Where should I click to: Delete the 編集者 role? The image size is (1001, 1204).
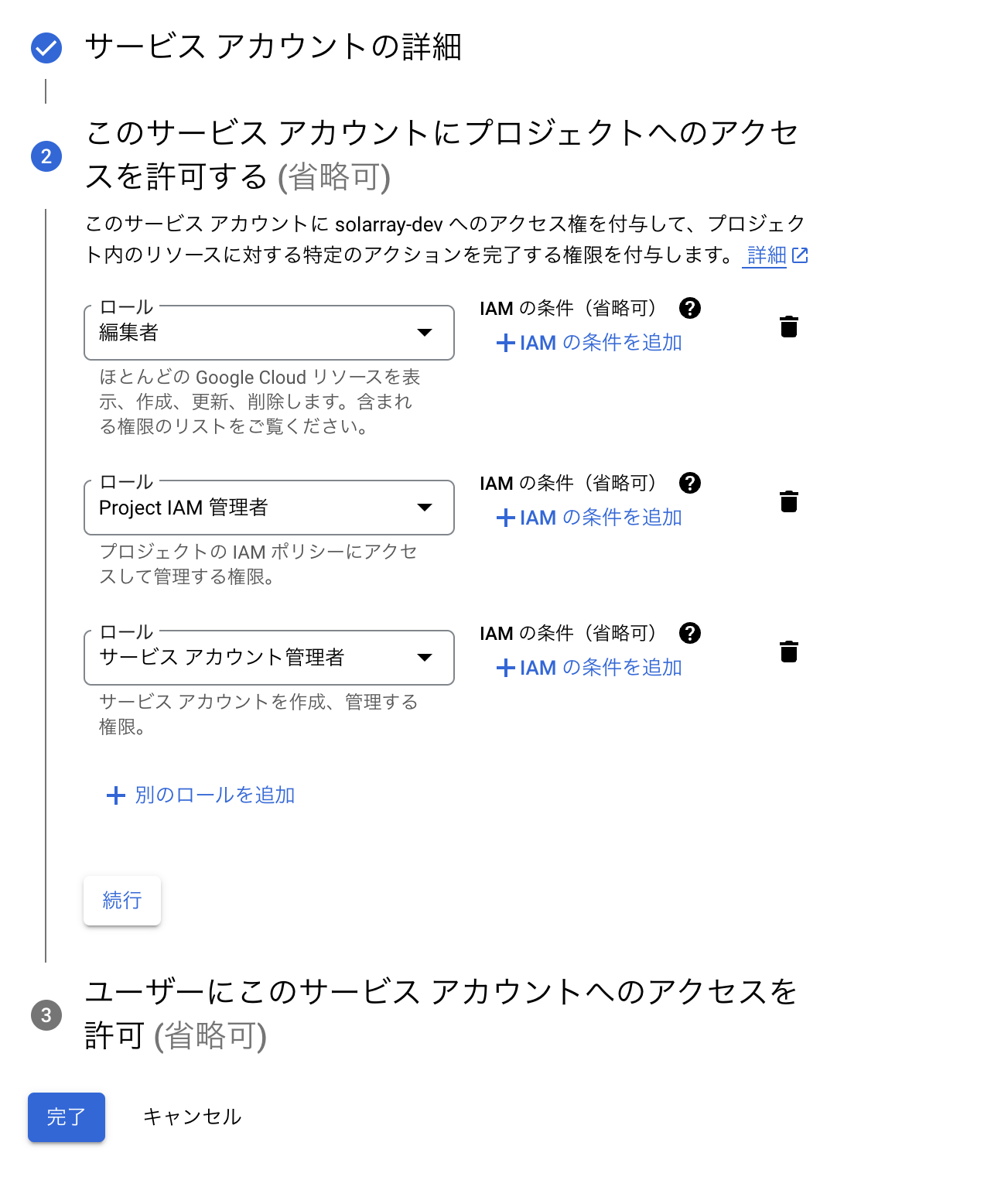(788, 327)
